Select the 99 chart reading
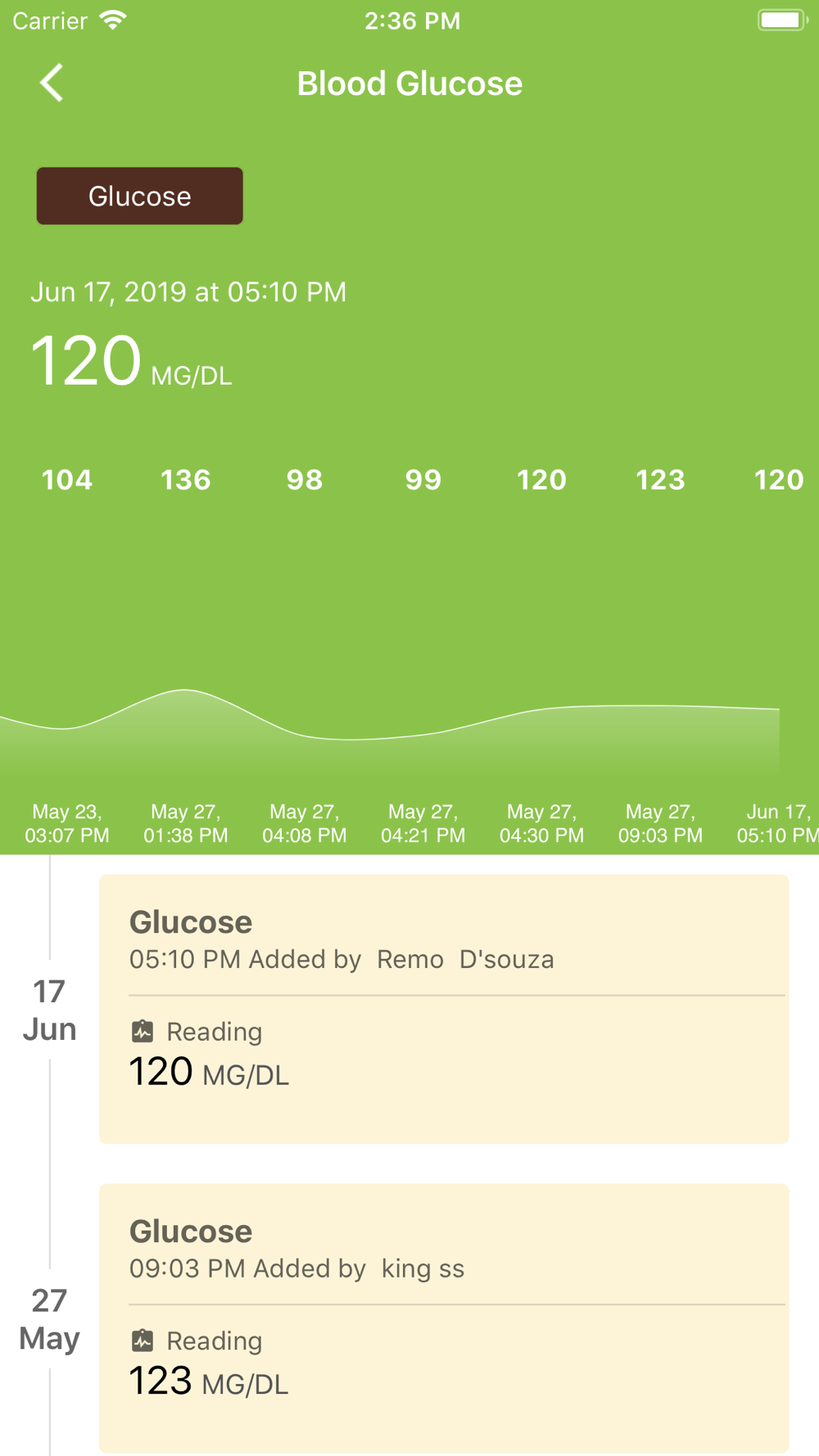This screenshot has width=819, height=1456. pos(423,480)
